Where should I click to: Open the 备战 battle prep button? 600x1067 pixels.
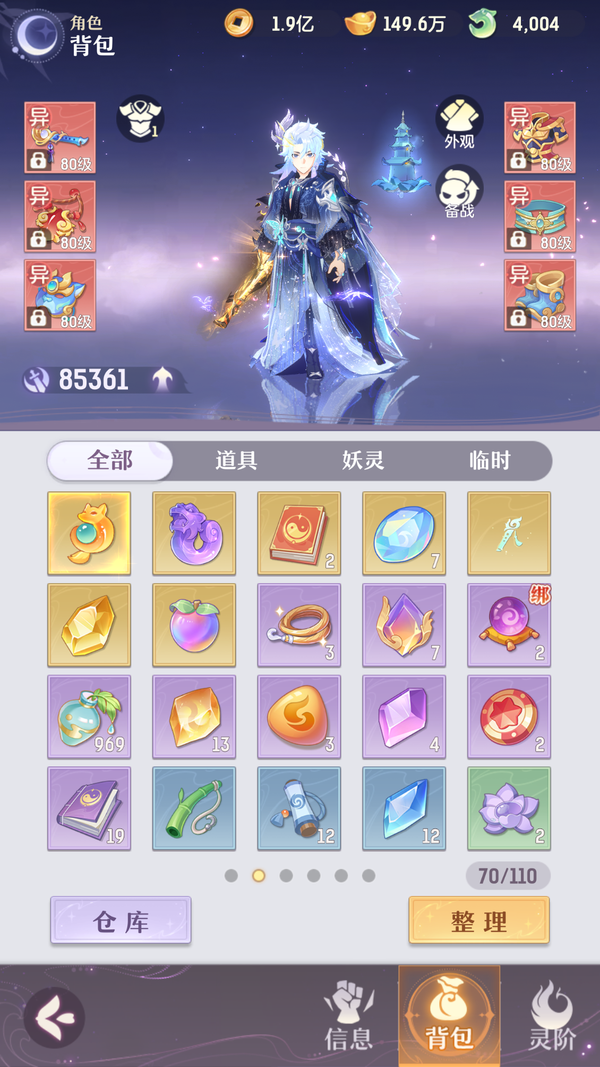pos(459,193)
